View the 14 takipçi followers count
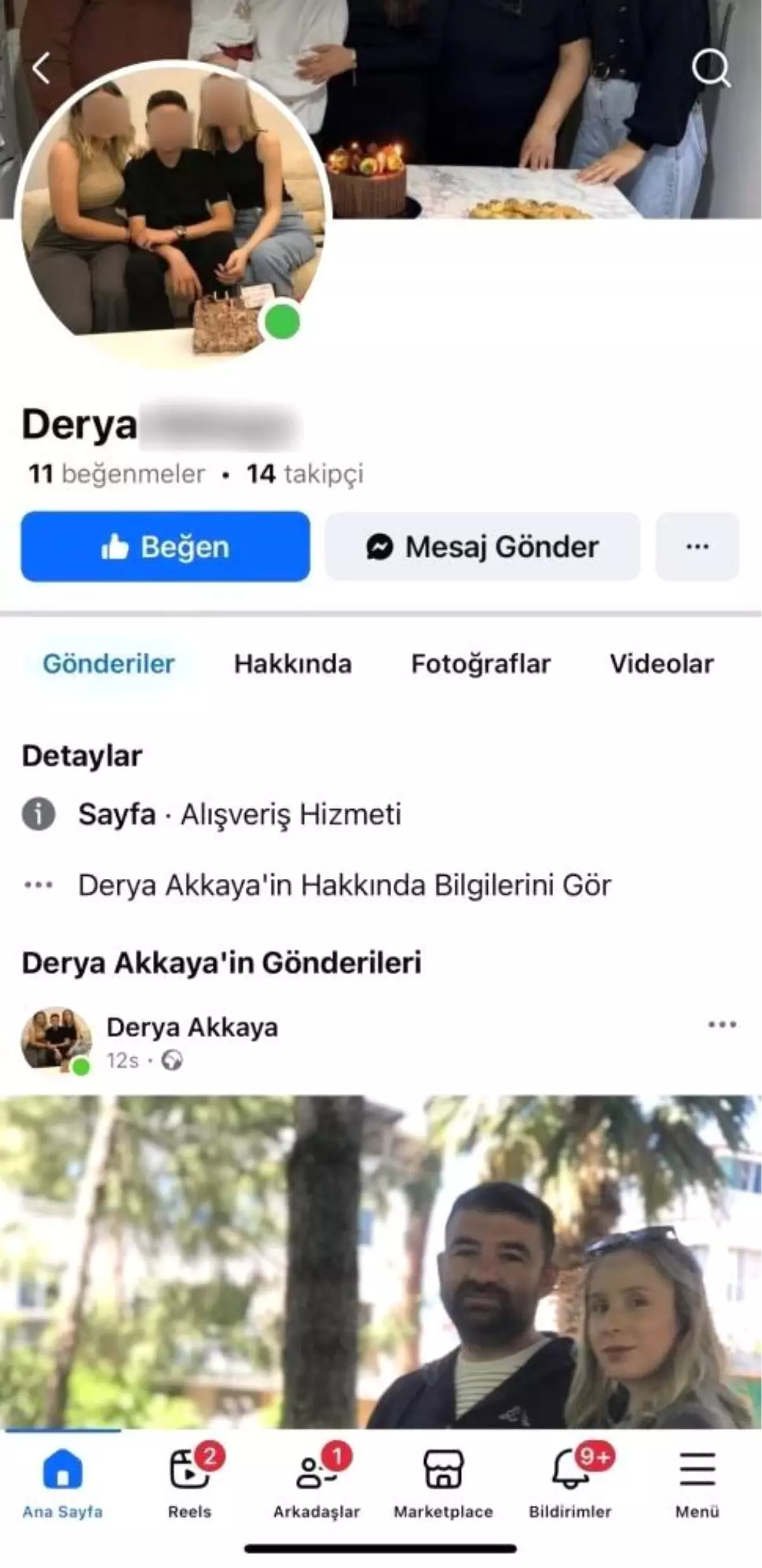The image size is (762, 1568). (x=306, y=474)
